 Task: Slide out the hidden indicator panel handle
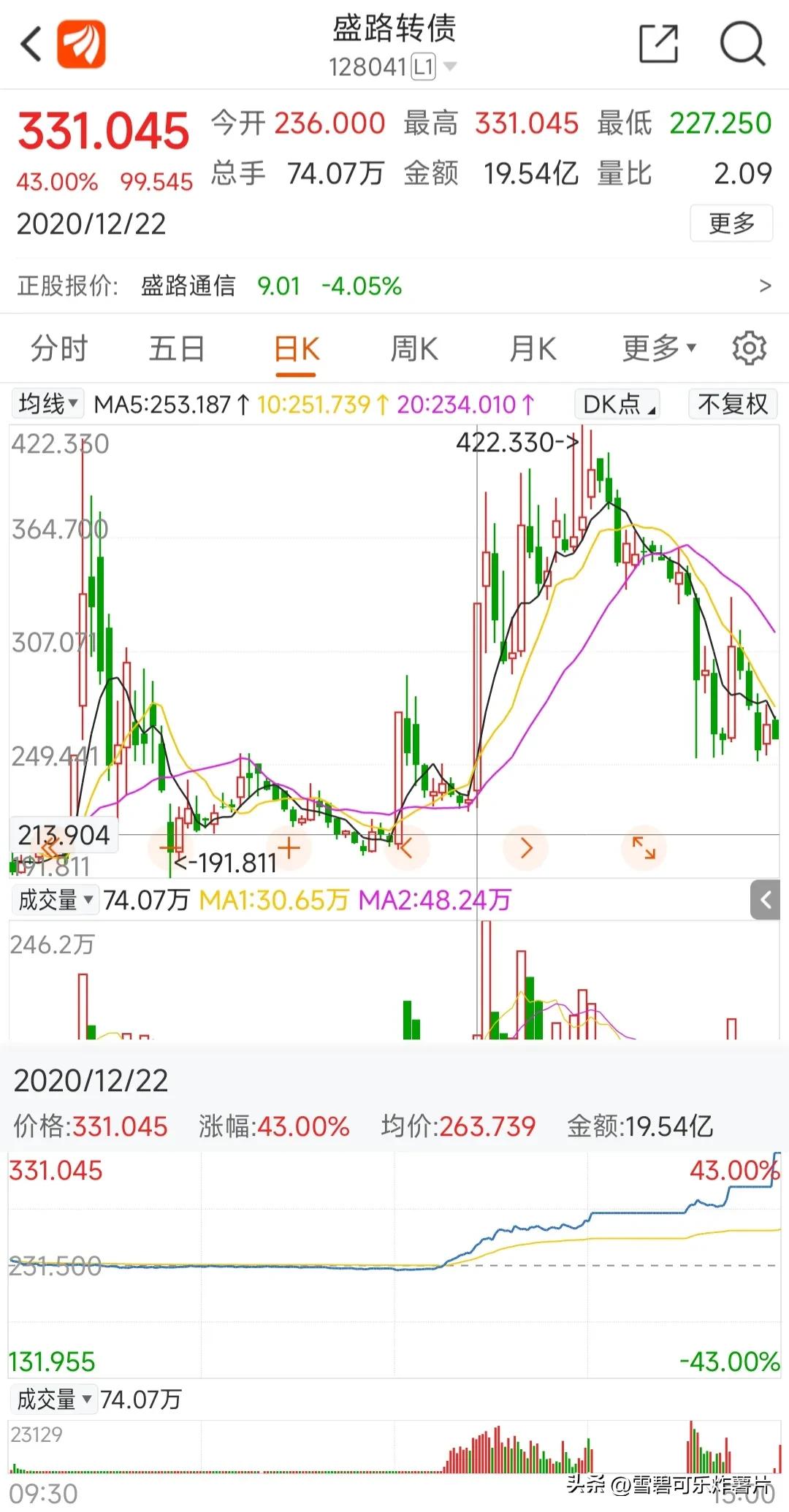click(x=766, y=901)
